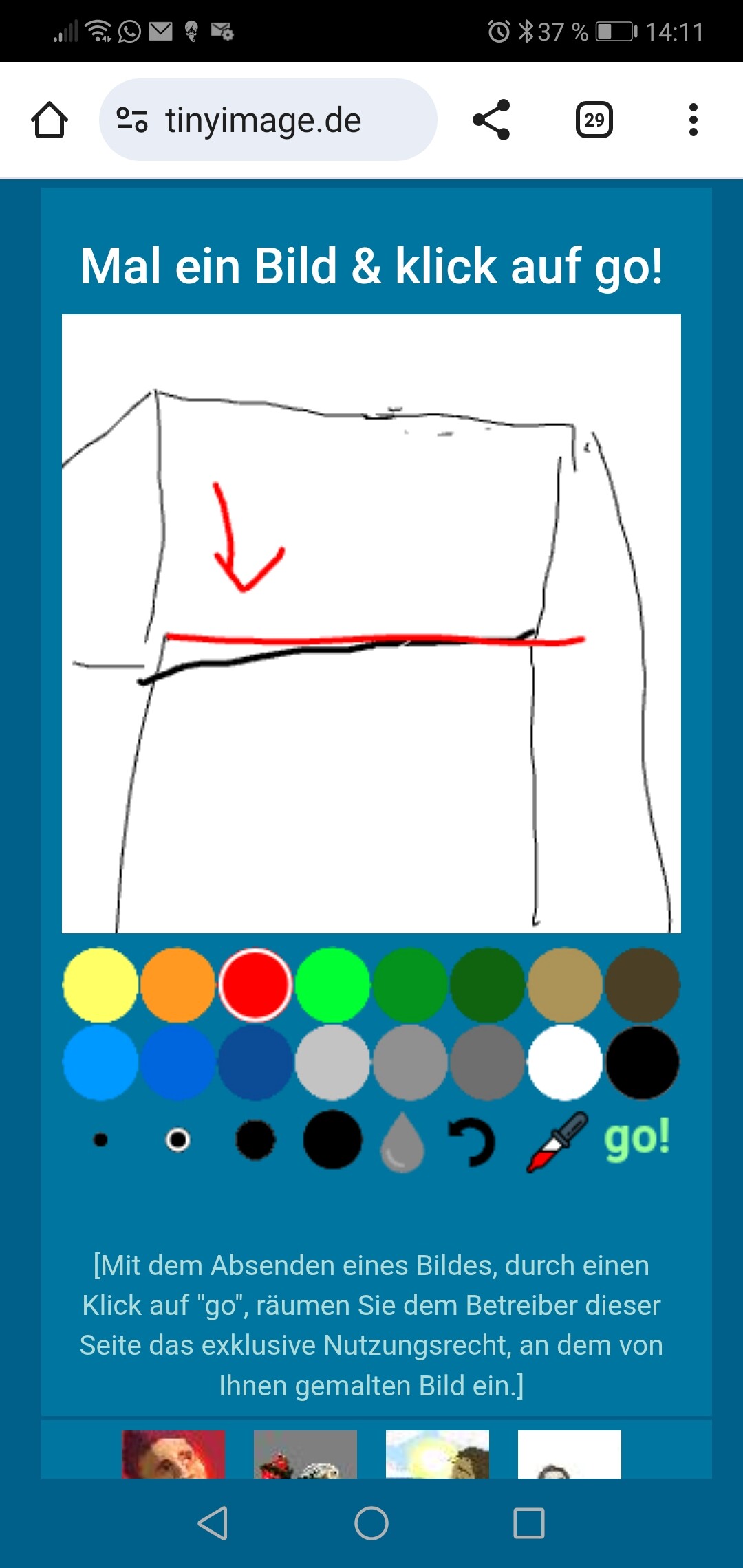Screen dimensions: 743x1568
Task: Choose the bright green color
Action: [x=332, y=985]
